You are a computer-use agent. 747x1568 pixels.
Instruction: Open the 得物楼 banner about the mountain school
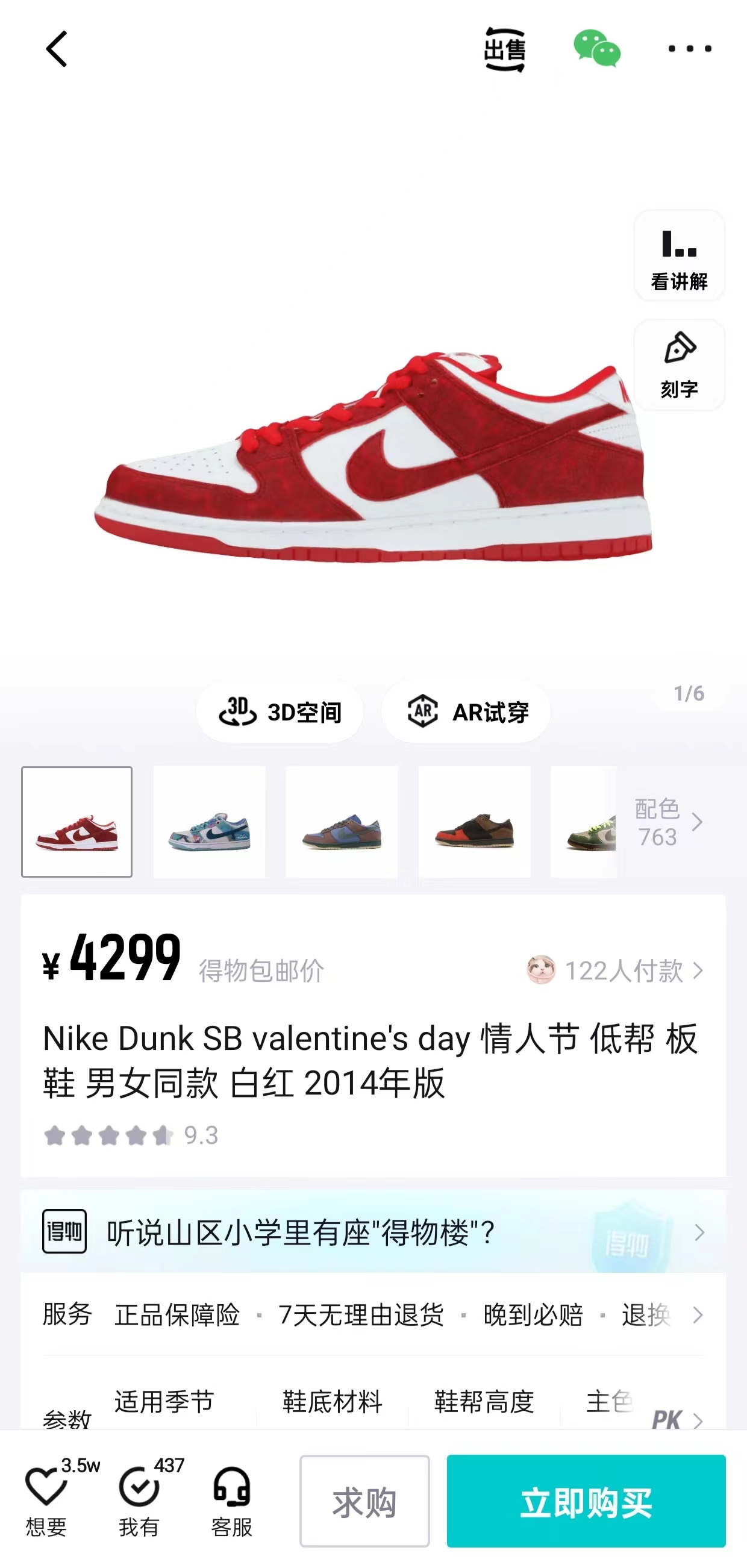point(373,1232)
